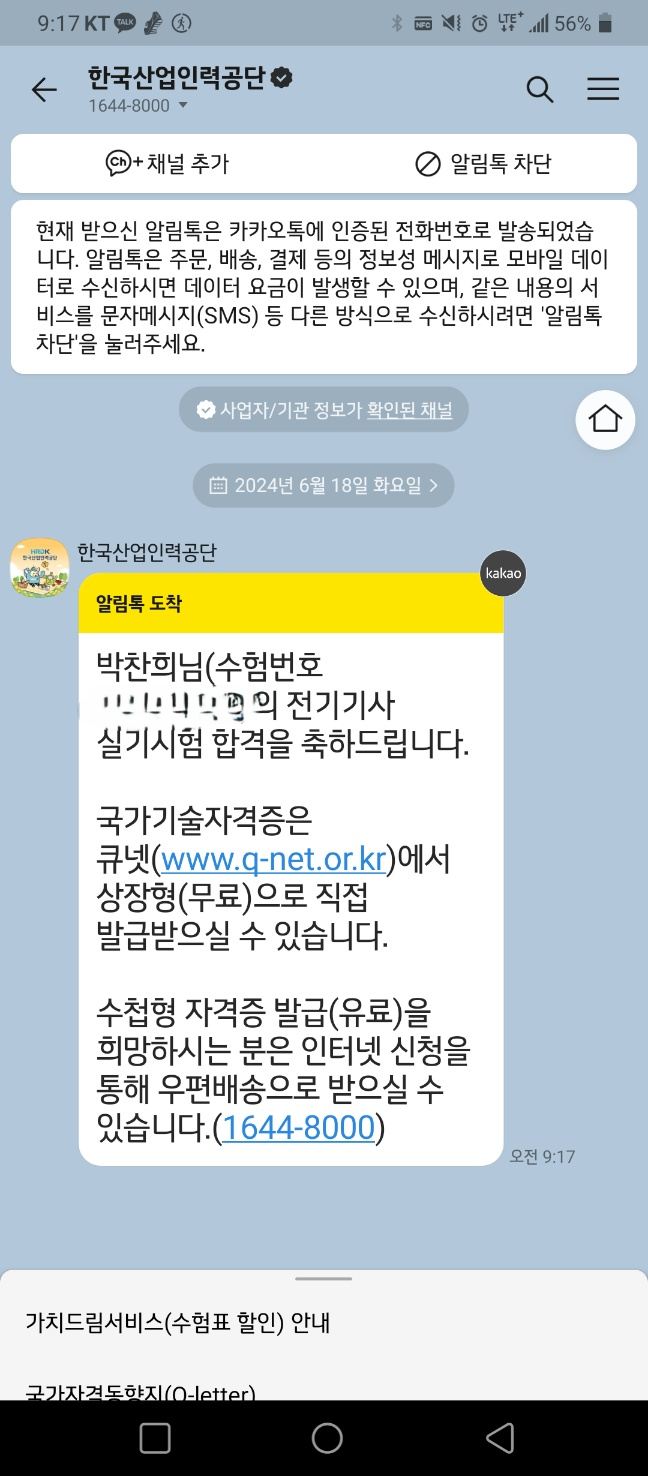
Task: Open the 2024년 6월 18일 date picker
Action: pos(323,485)
